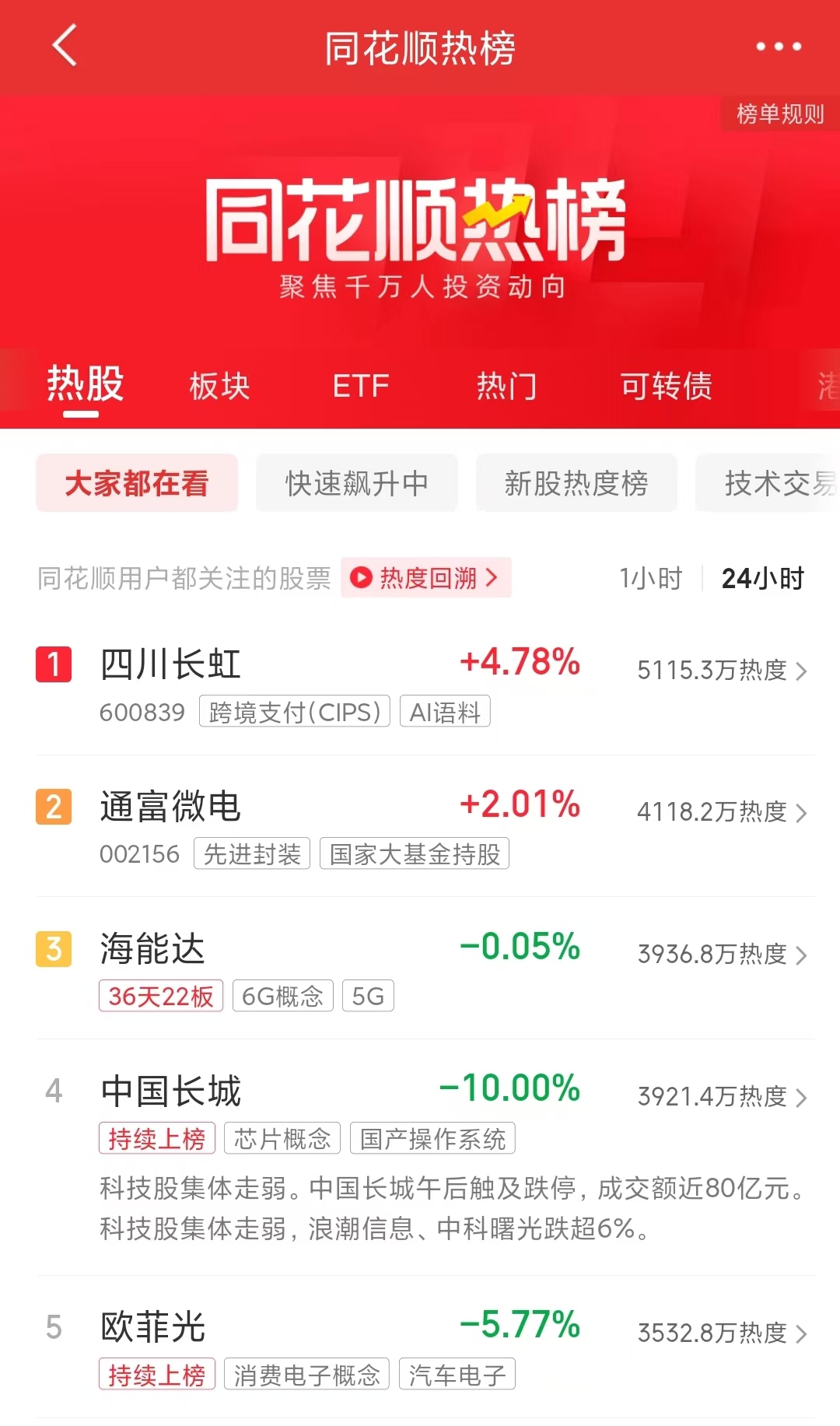Switch to the ETF tab
This screenshot has width=840, height=1426.
click(361, 386)
